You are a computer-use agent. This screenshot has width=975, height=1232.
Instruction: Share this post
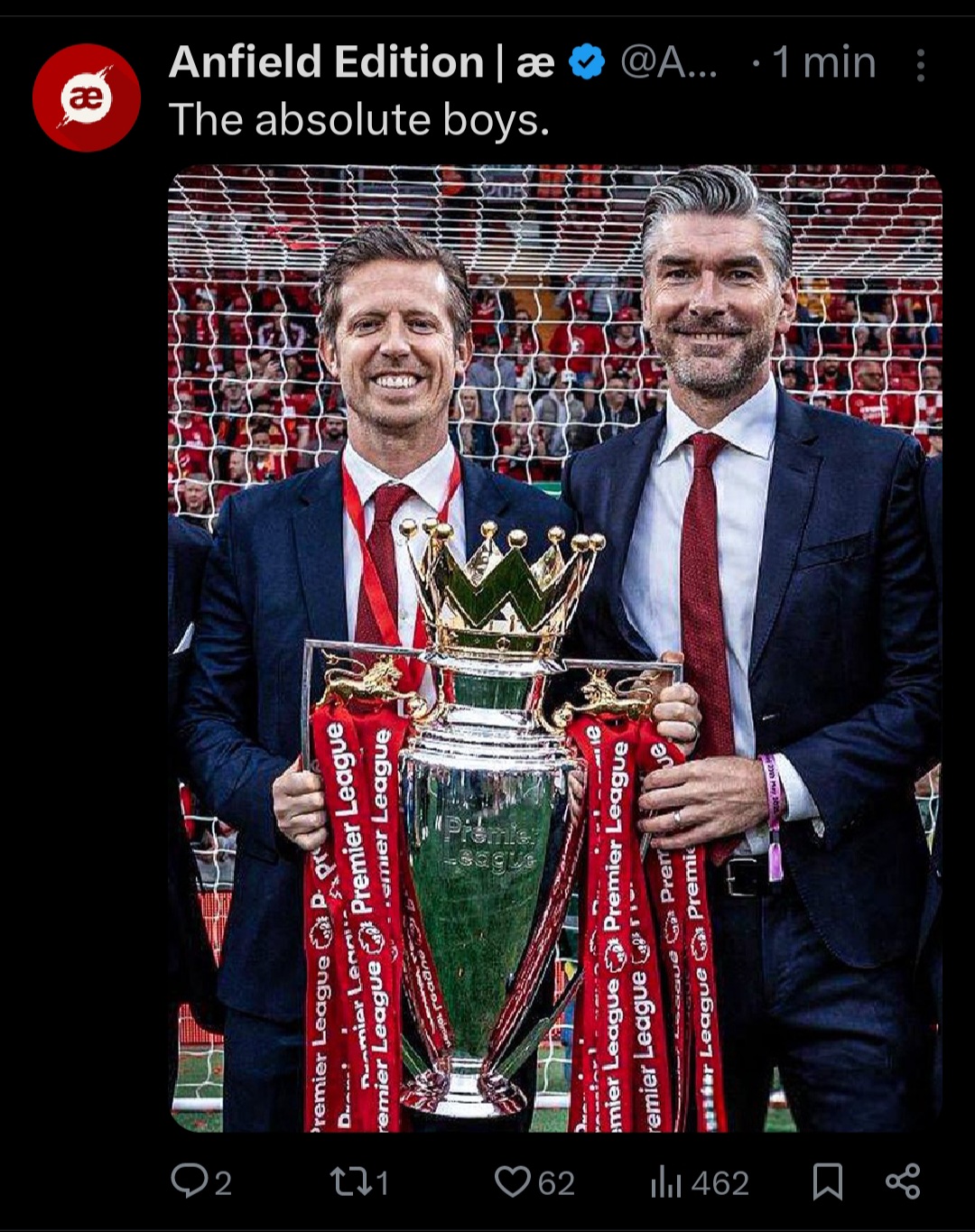tap(903, 1181)
